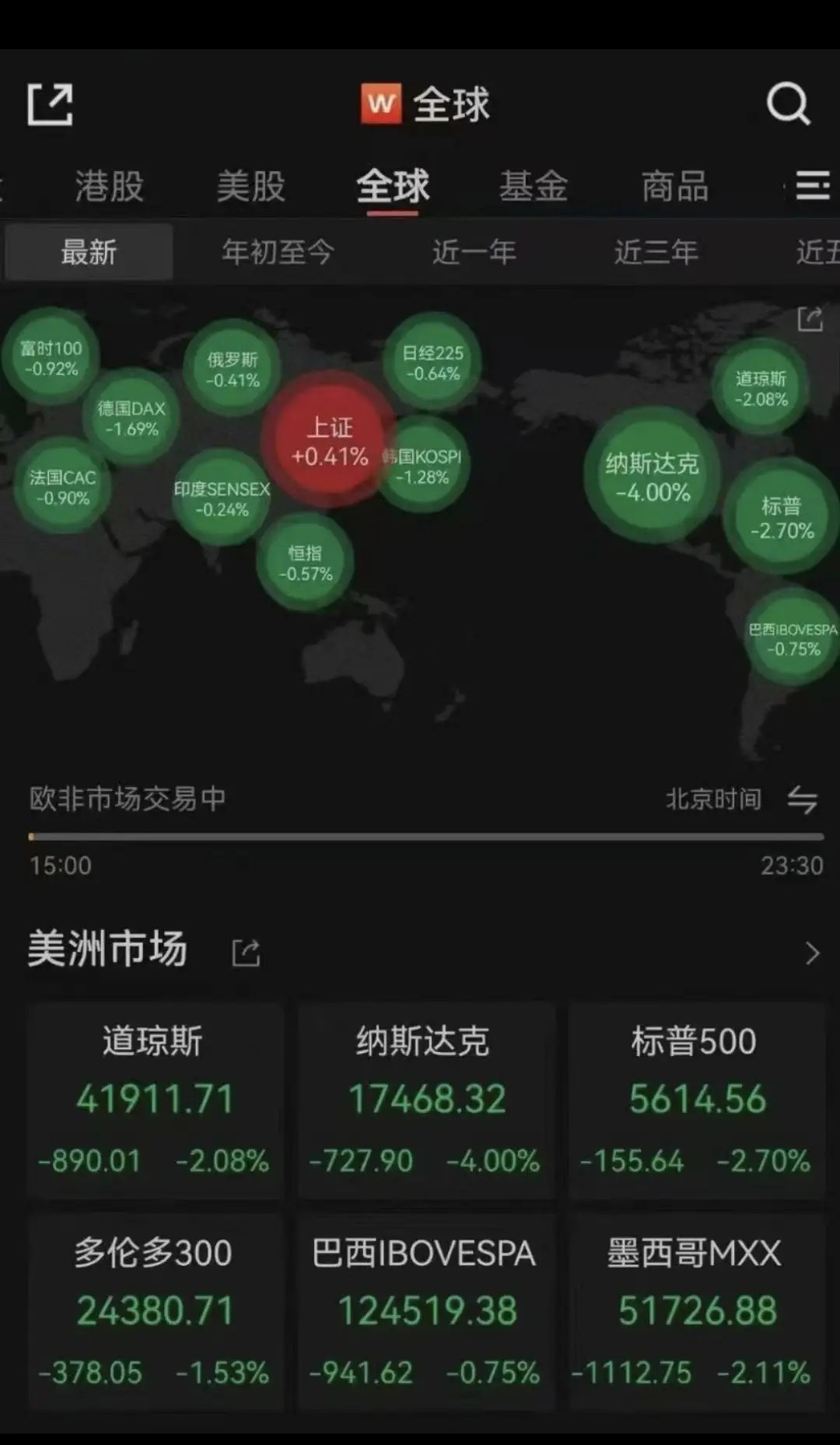Tap the share icon at top left
Viewport: 840px width, 1445px height.
coord(50,104)
